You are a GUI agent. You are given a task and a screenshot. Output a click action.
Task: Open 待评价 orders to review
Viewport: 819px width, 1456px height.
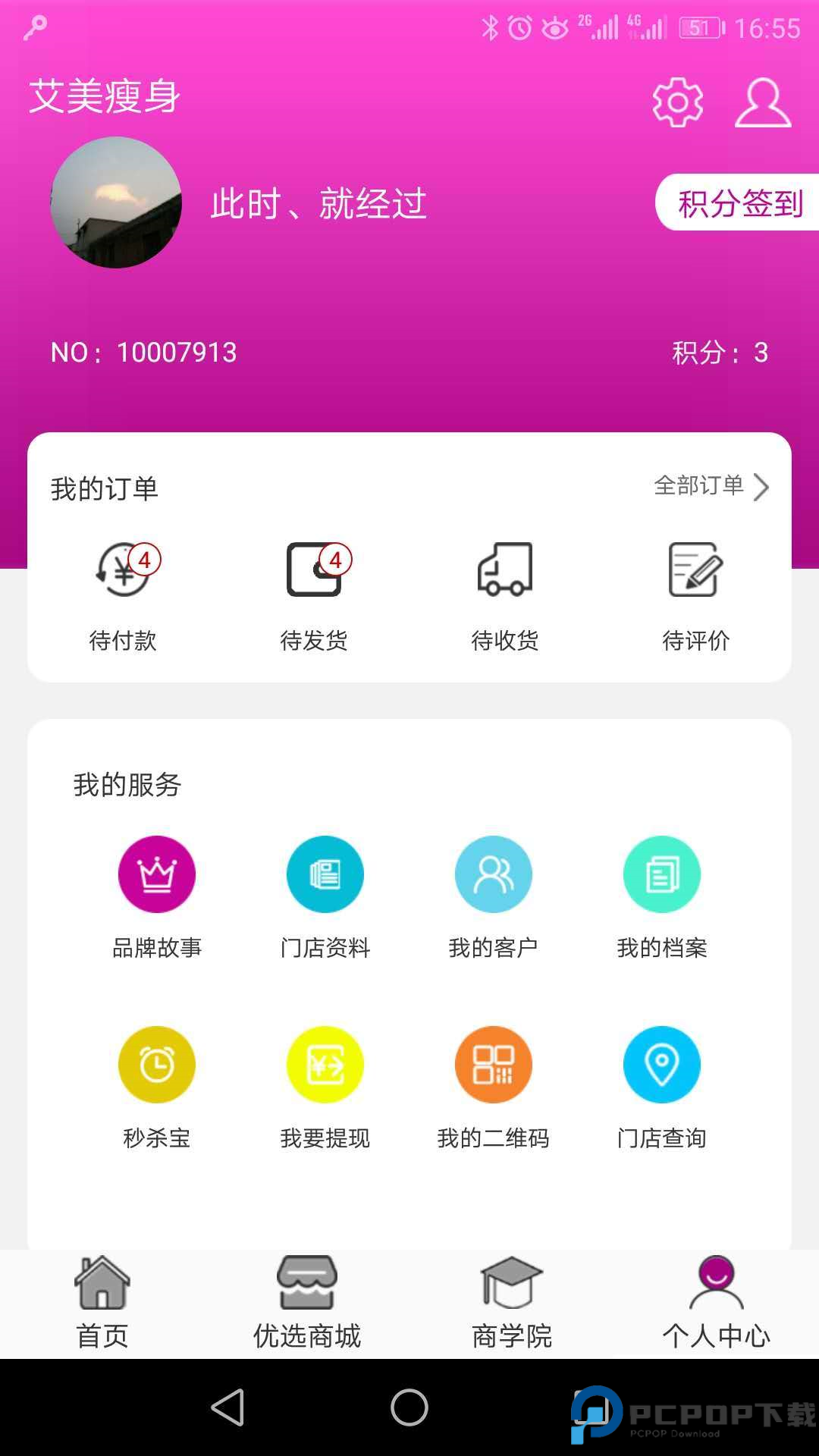(x=695, y=595)
